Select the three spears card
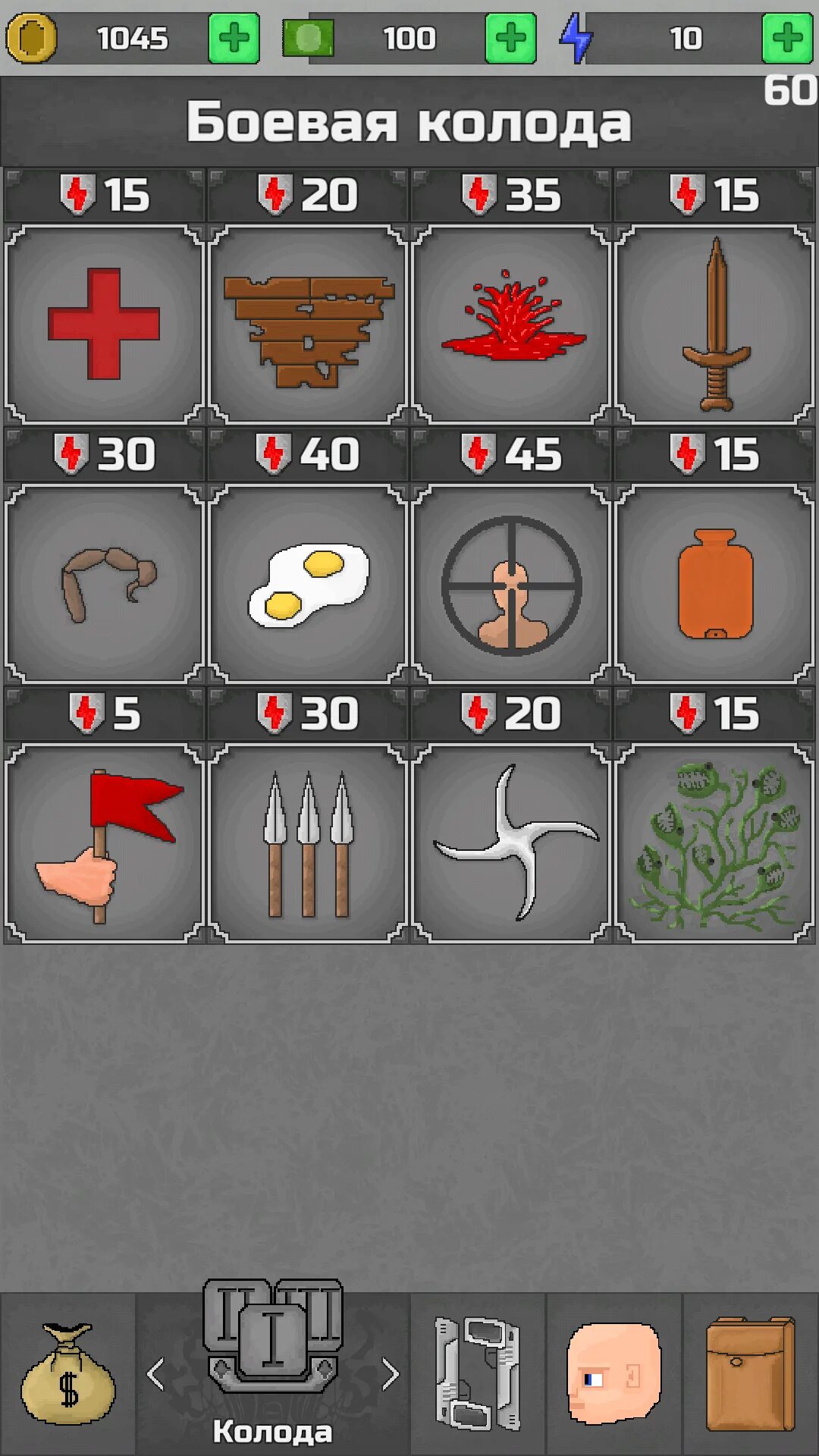 point(308,843)
